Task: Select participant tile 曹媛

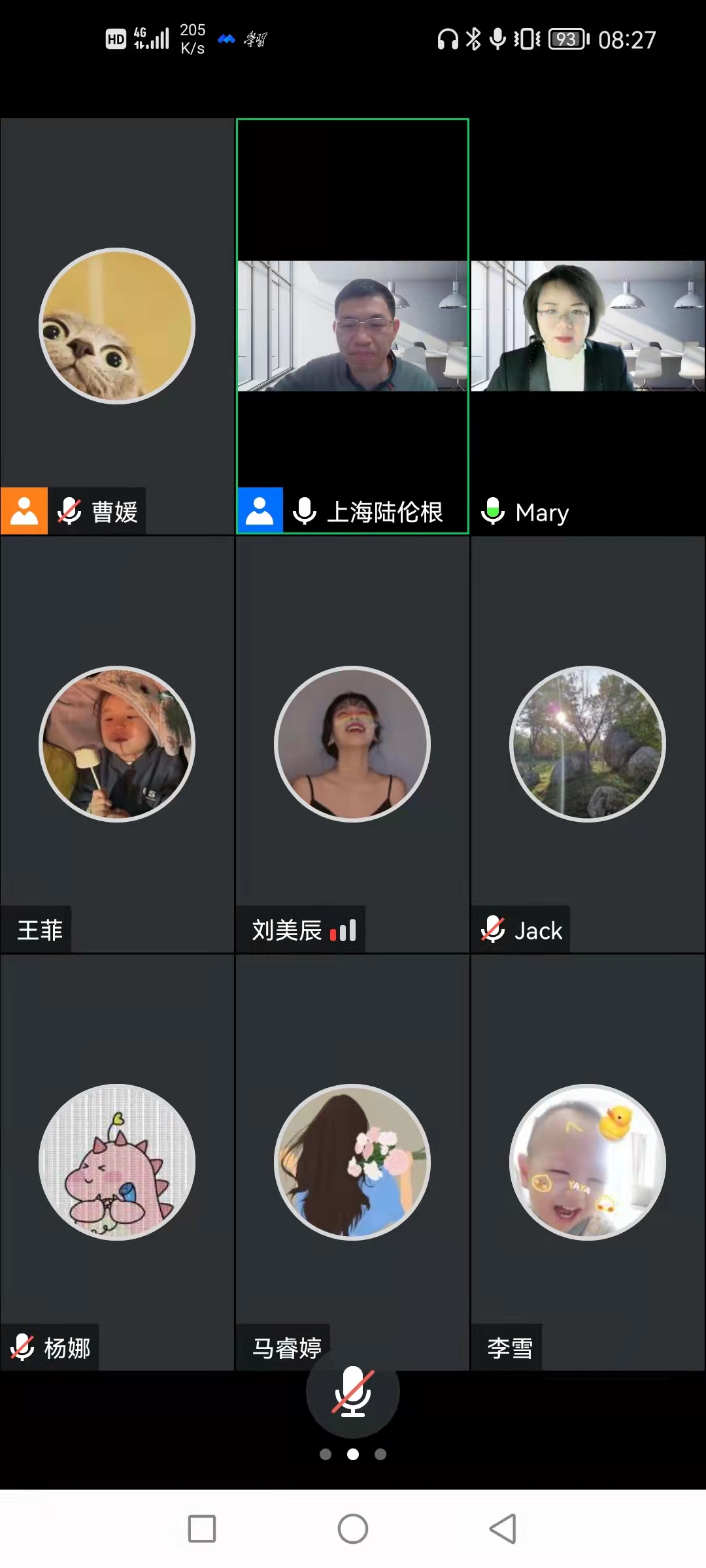Action: pos(117,327)
